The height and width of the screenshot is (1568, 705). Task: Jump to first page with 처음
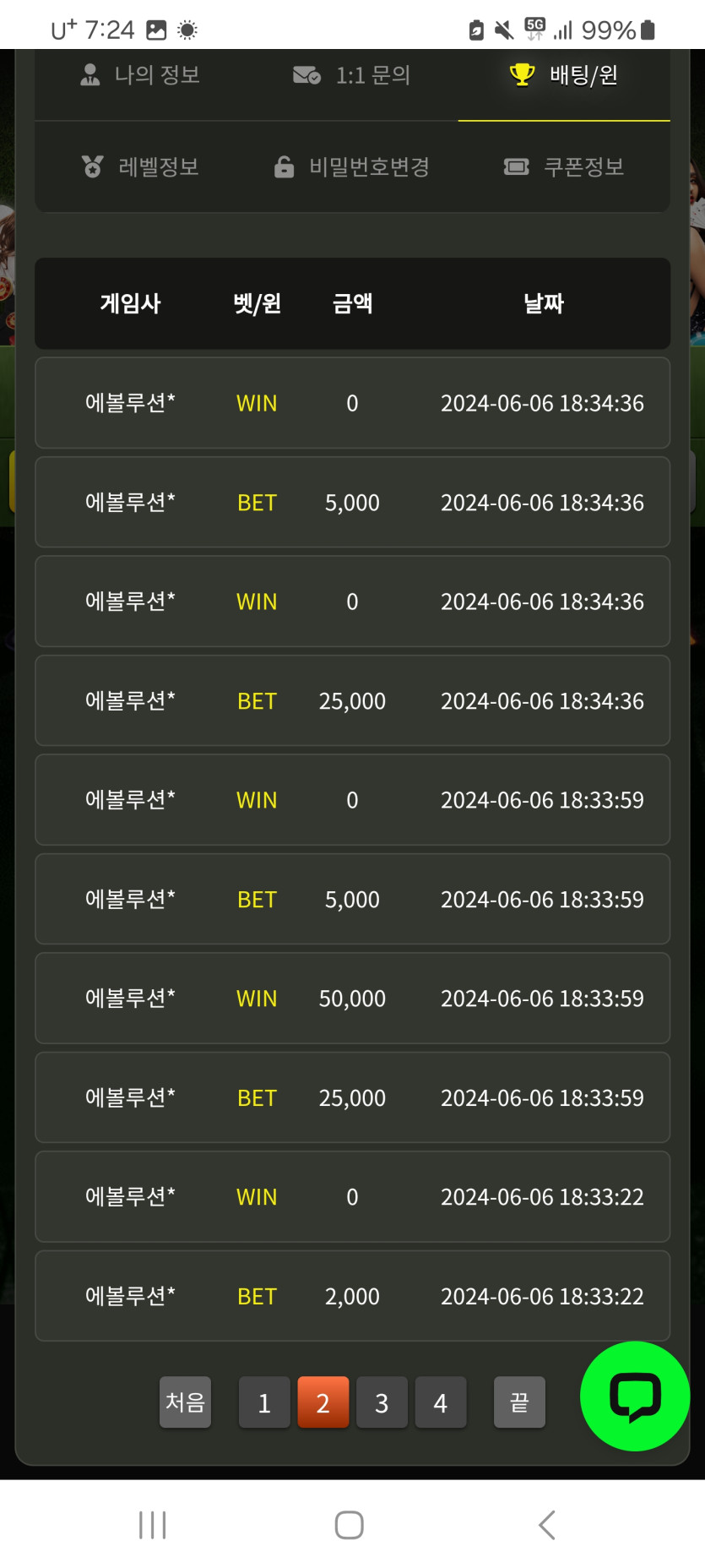(185, 1402)
